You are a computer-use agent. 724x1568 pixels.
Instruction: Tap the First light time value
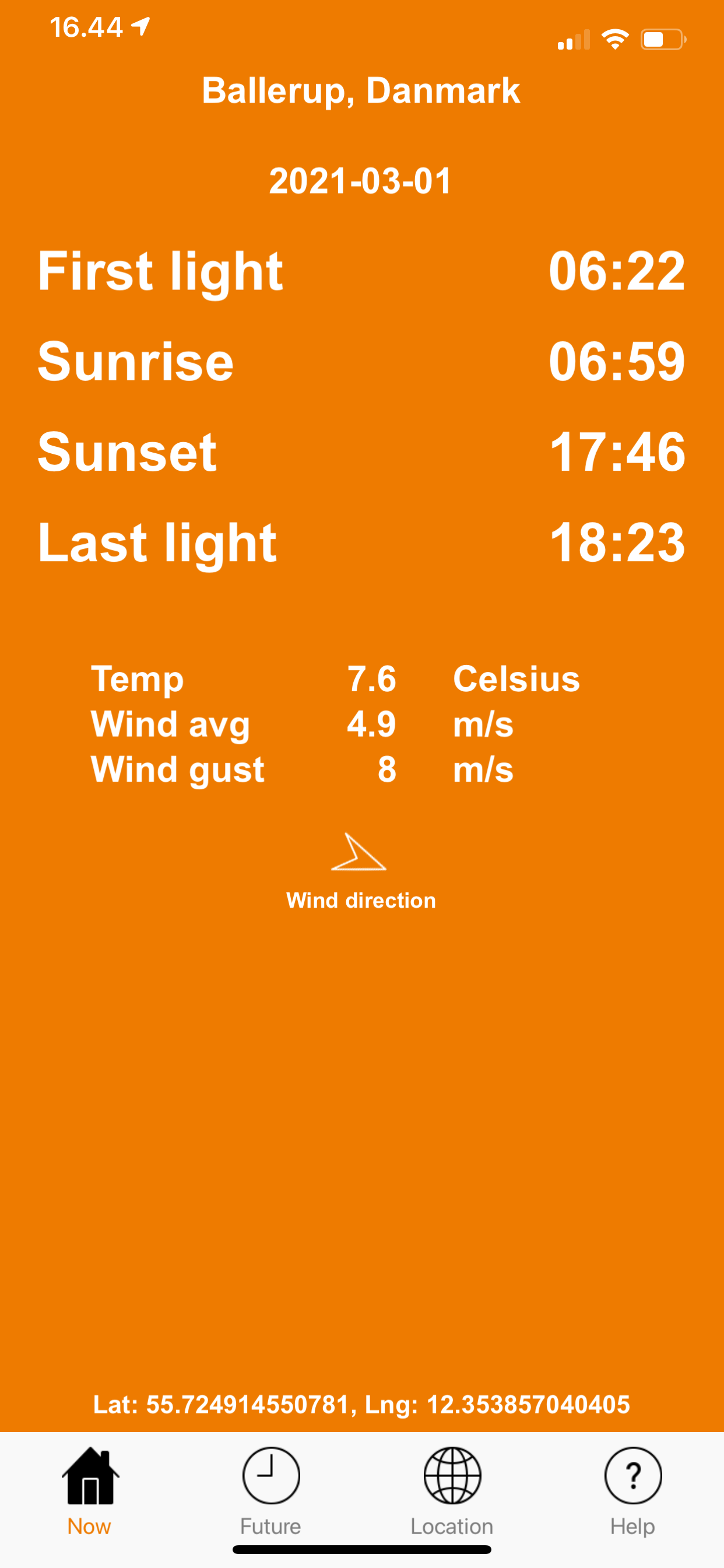pos(618,271)
